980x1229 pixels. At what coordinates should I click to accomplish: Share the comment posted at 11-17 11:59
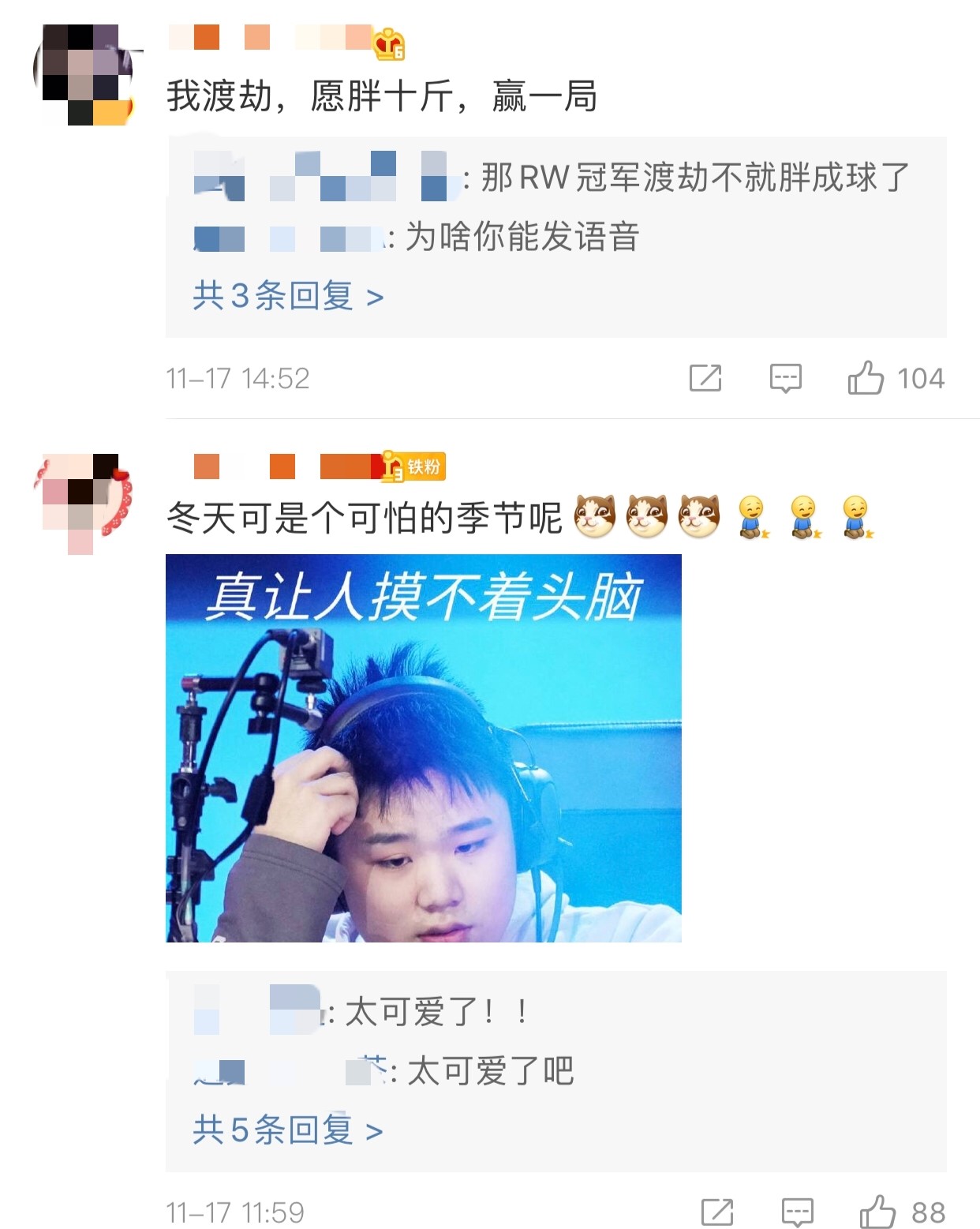[x=716, y=1212]
